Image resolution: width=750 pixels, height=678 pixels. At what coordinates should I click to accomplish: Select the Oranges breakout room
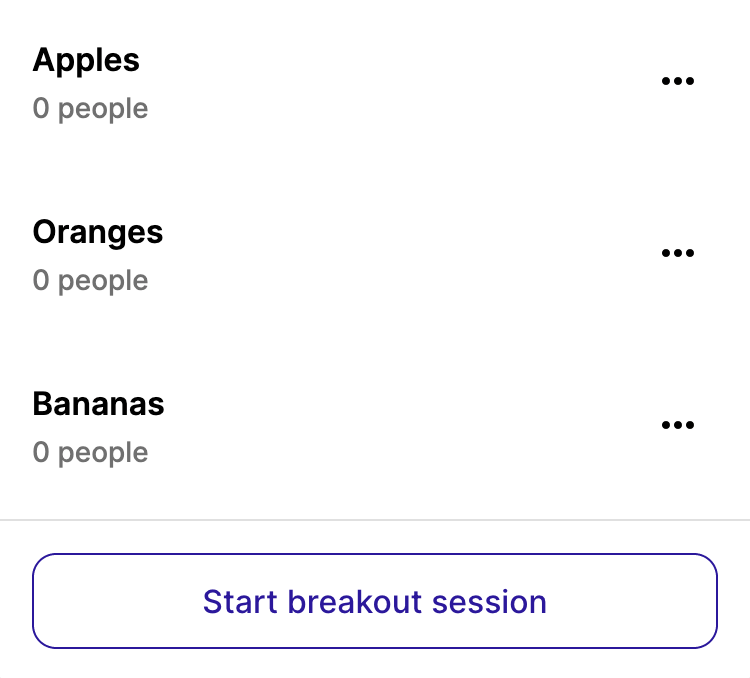pyautogui.click(x=98, y=232)
